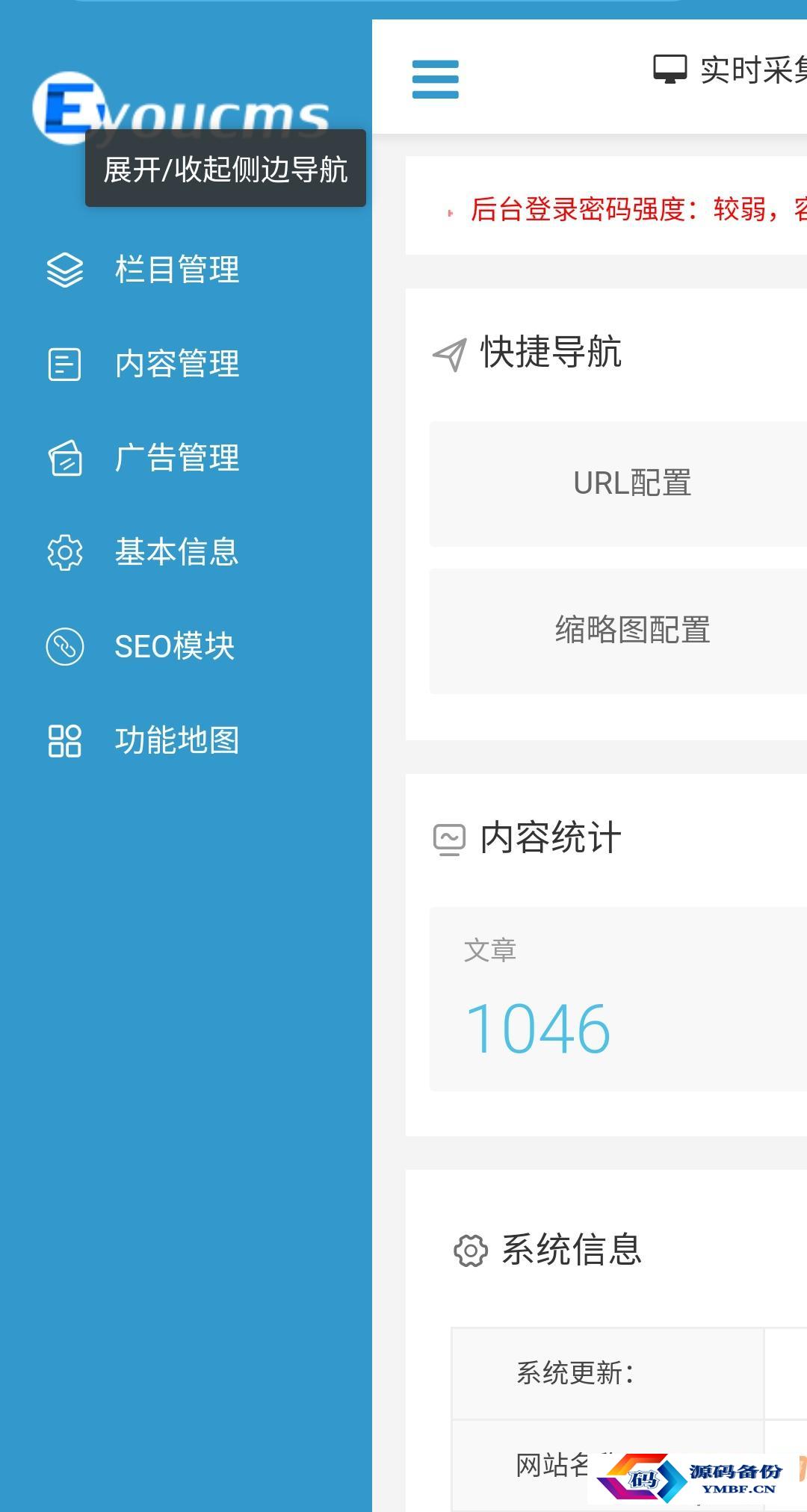Screen dimensions: 807x1512
Task: Open the 缩略图配置 shortcut
Action: [631, 630]
